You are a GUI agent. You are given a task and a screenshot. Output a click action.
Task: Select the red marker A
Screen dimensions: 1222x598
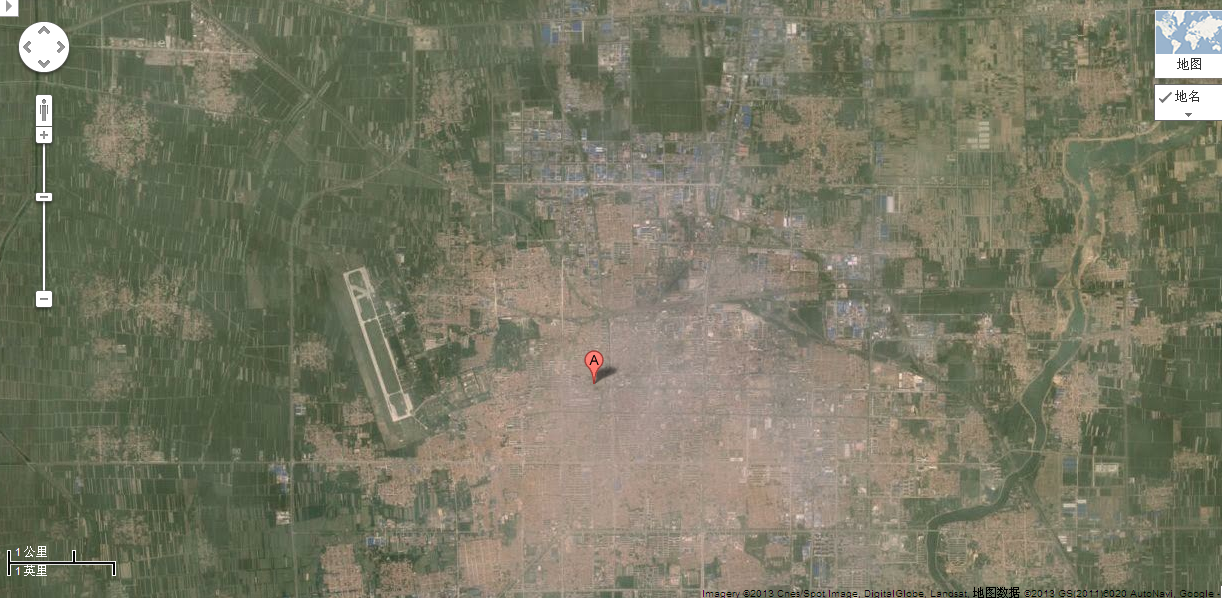[594, 364]
